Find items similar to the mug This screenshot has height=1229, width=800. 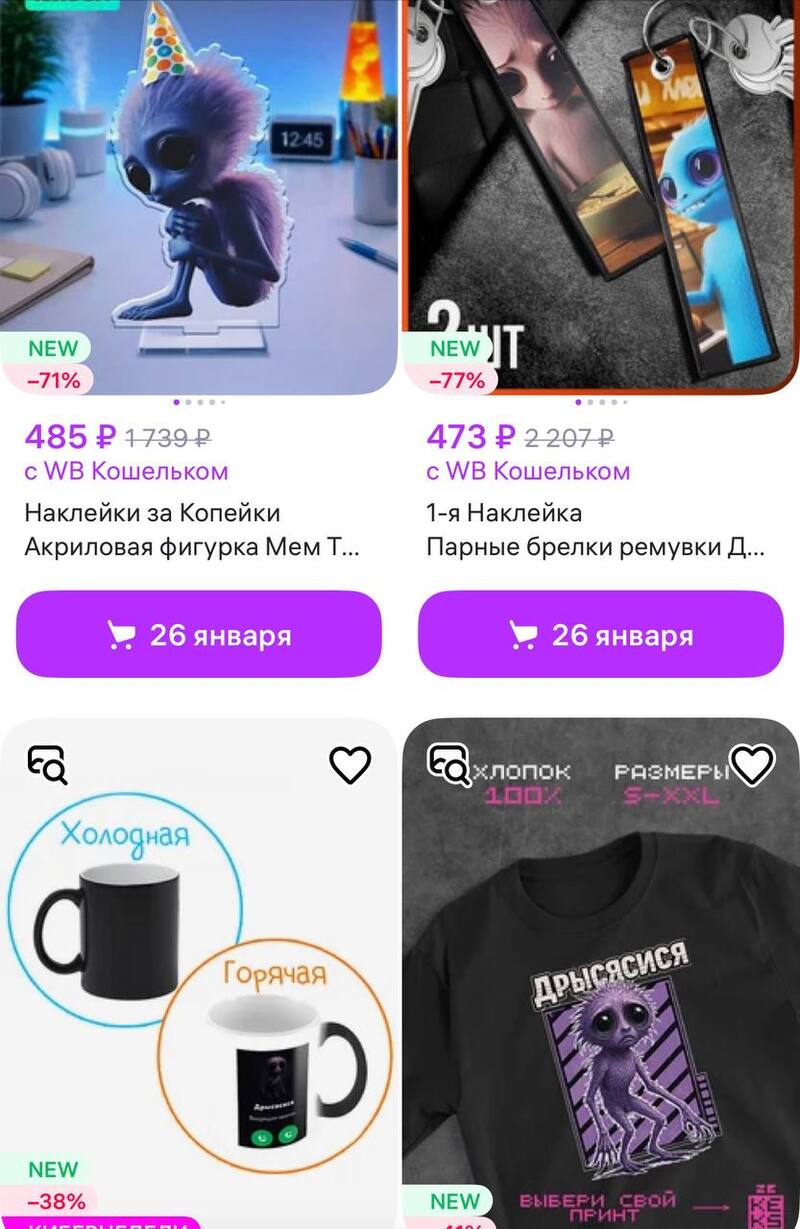click(47, 765)
